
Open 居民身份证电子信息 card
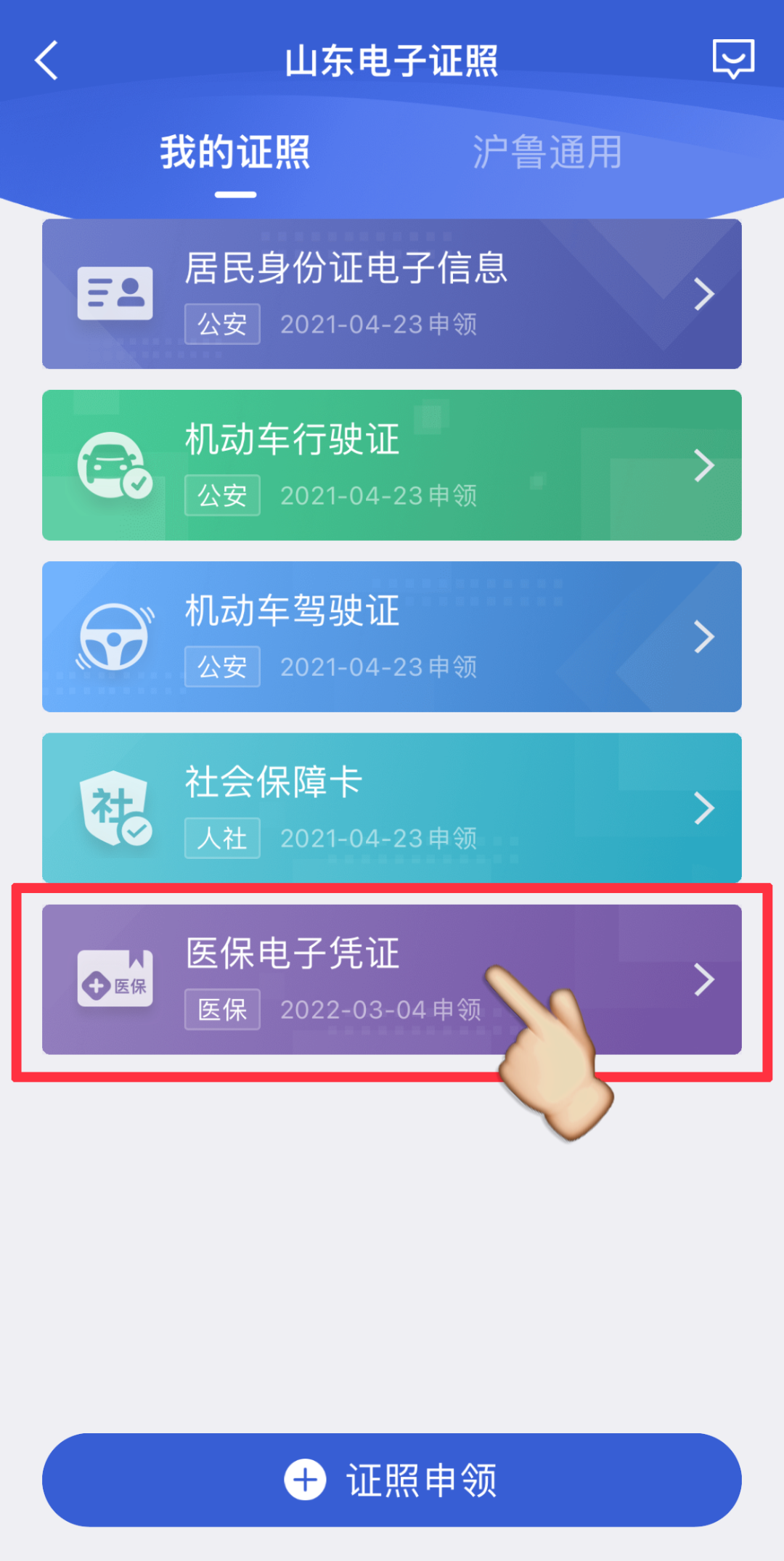pos(392,294)
